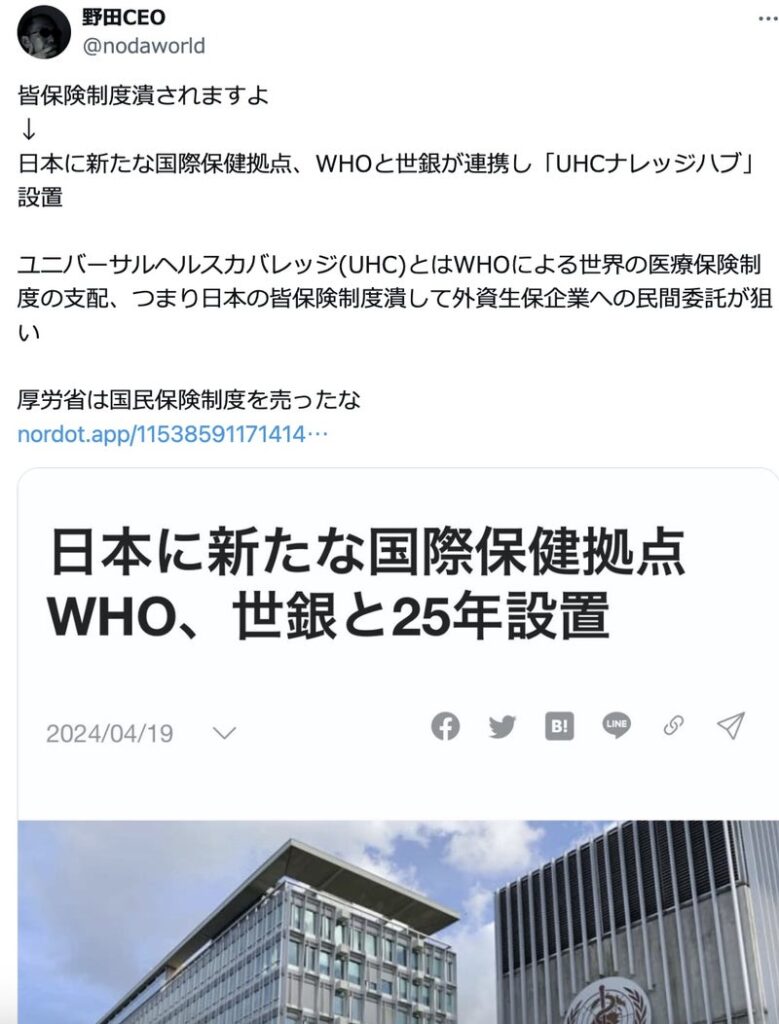Open the tweet's overflow menu
This screenshot has height=1024, width=779.
tap(762, 20)
